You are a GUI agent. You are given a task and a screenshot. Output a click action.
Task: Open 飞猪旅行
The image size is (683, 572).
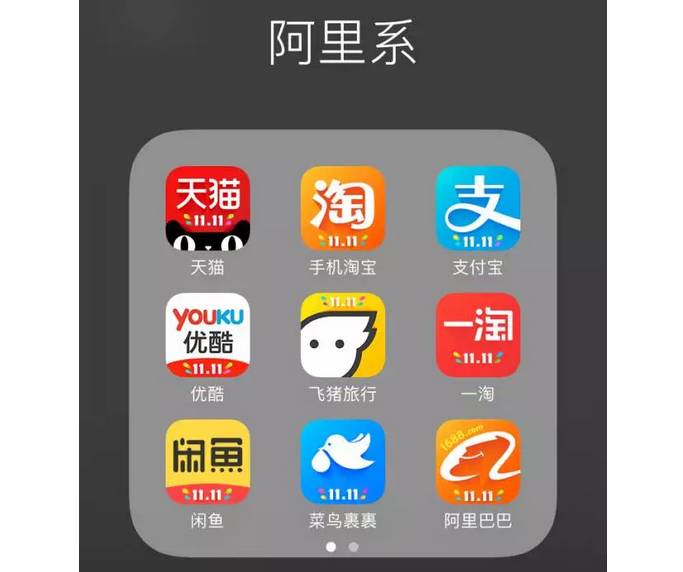[x=343, y=335]
